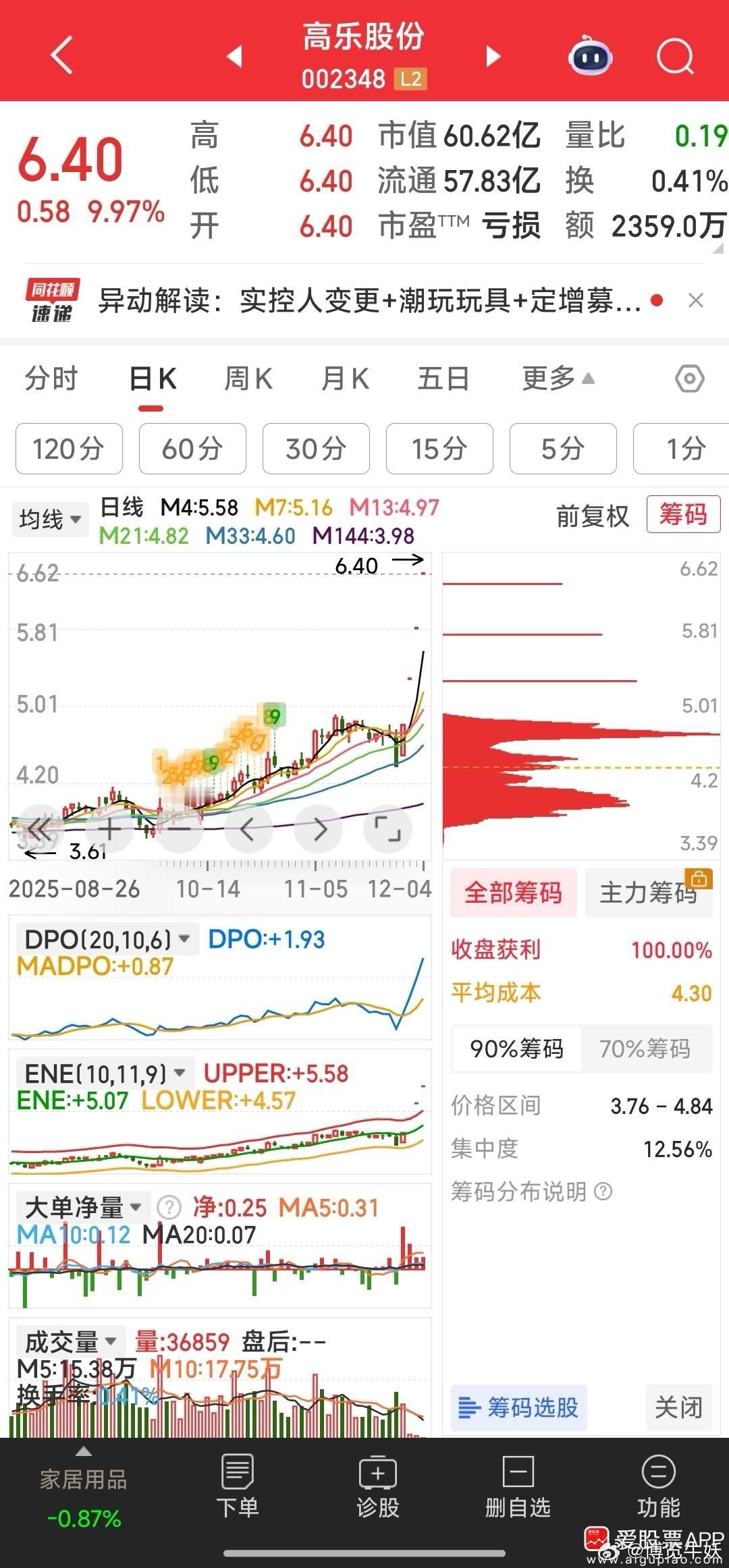Viewport: 729px width, 1568px height.
Task: Switch to the 周K tab
Action: pyautogui.click(x=248, y=378)
